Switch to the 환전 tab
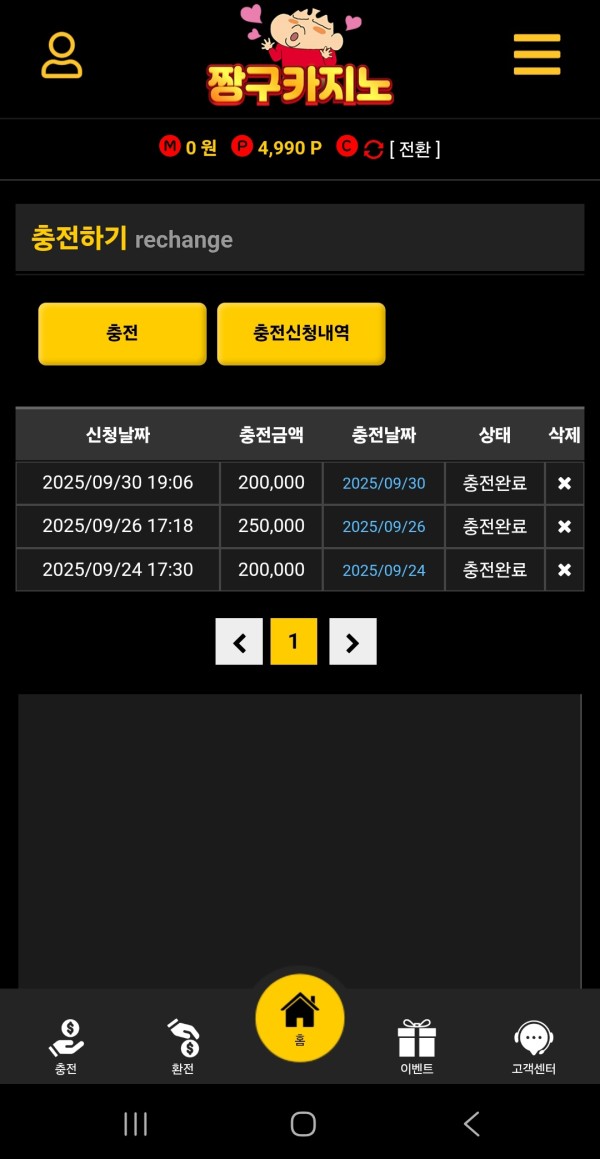Viewport: 600px width, 1159px height. click(x=183, y=1045)
